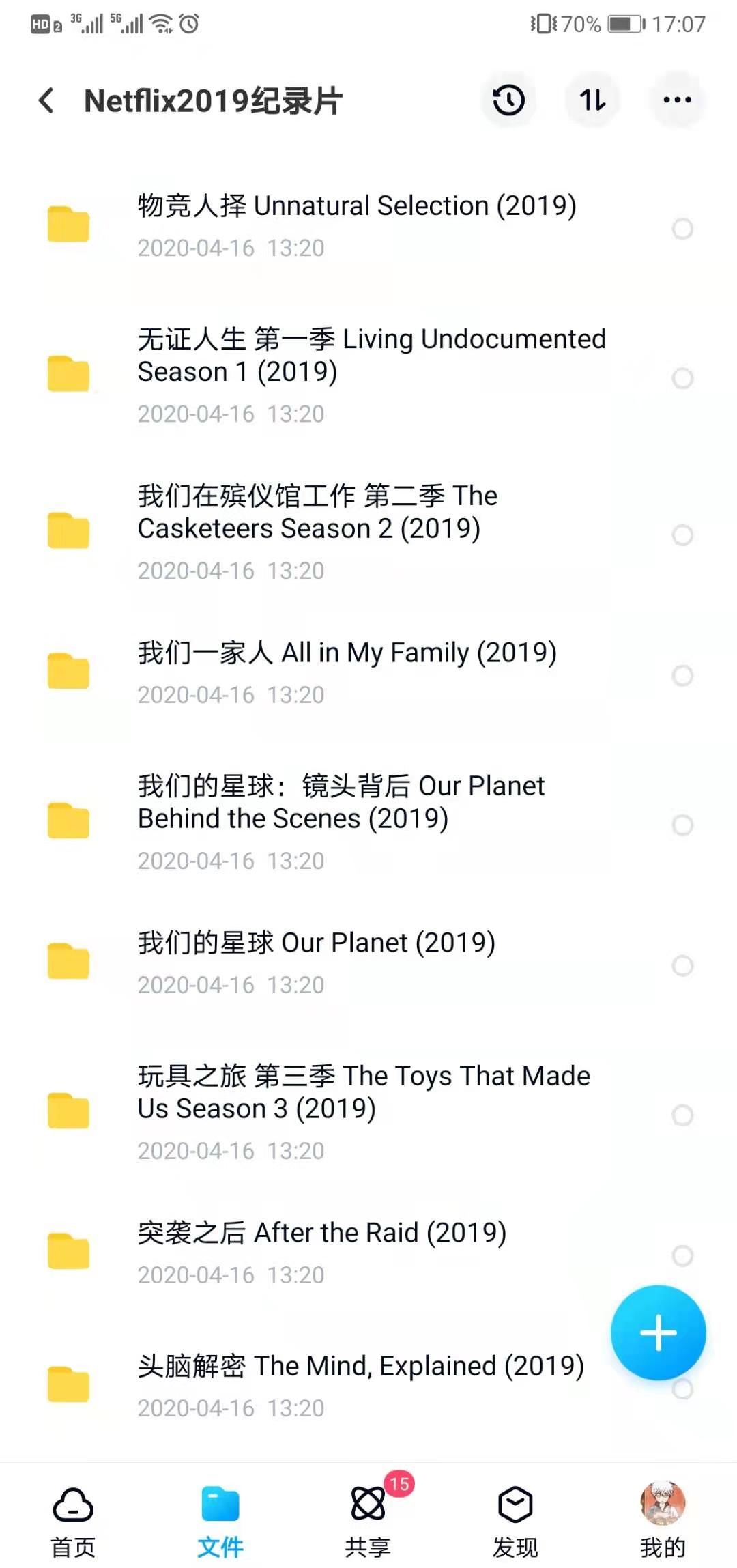Open The Casketeers Season 2 folder
The image size is (737, 1568).
pos(317,531)
